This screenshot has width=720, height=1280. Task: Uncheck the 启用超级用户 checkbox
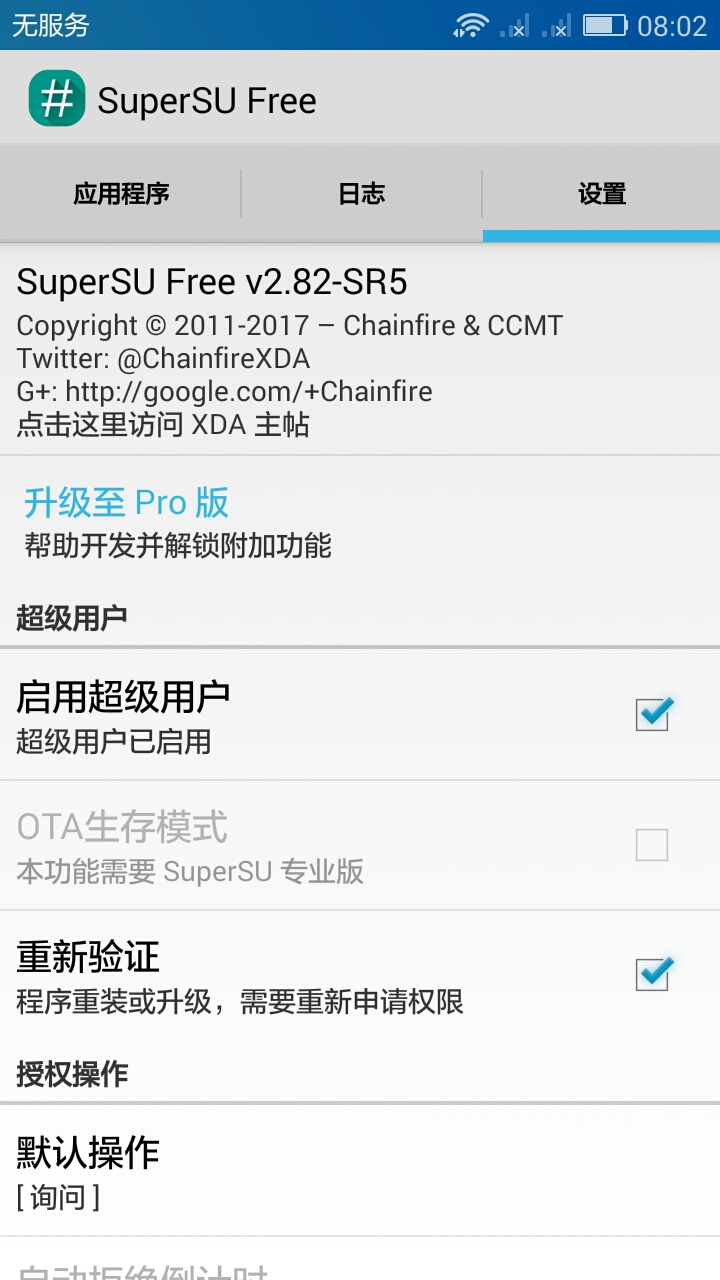tap(652, 714)
